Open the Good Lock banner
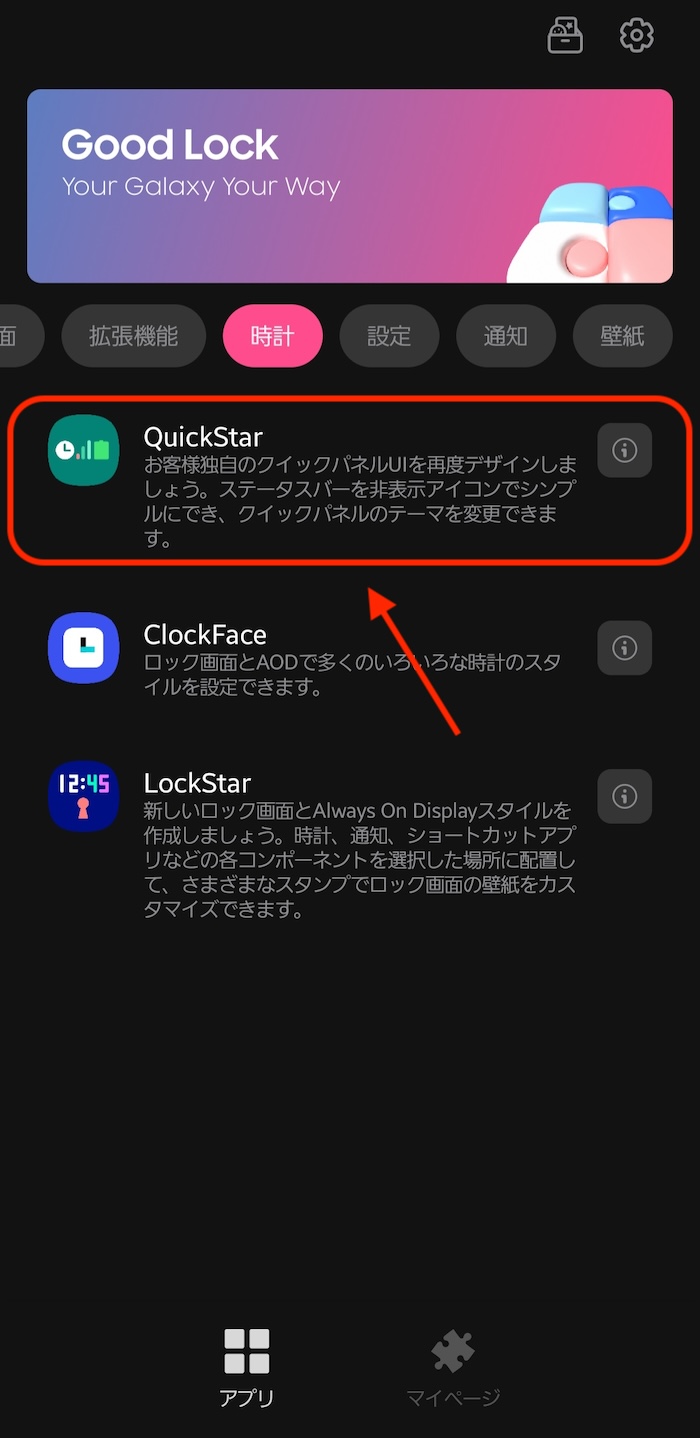The image size is (700, 1438). [350, 186]
